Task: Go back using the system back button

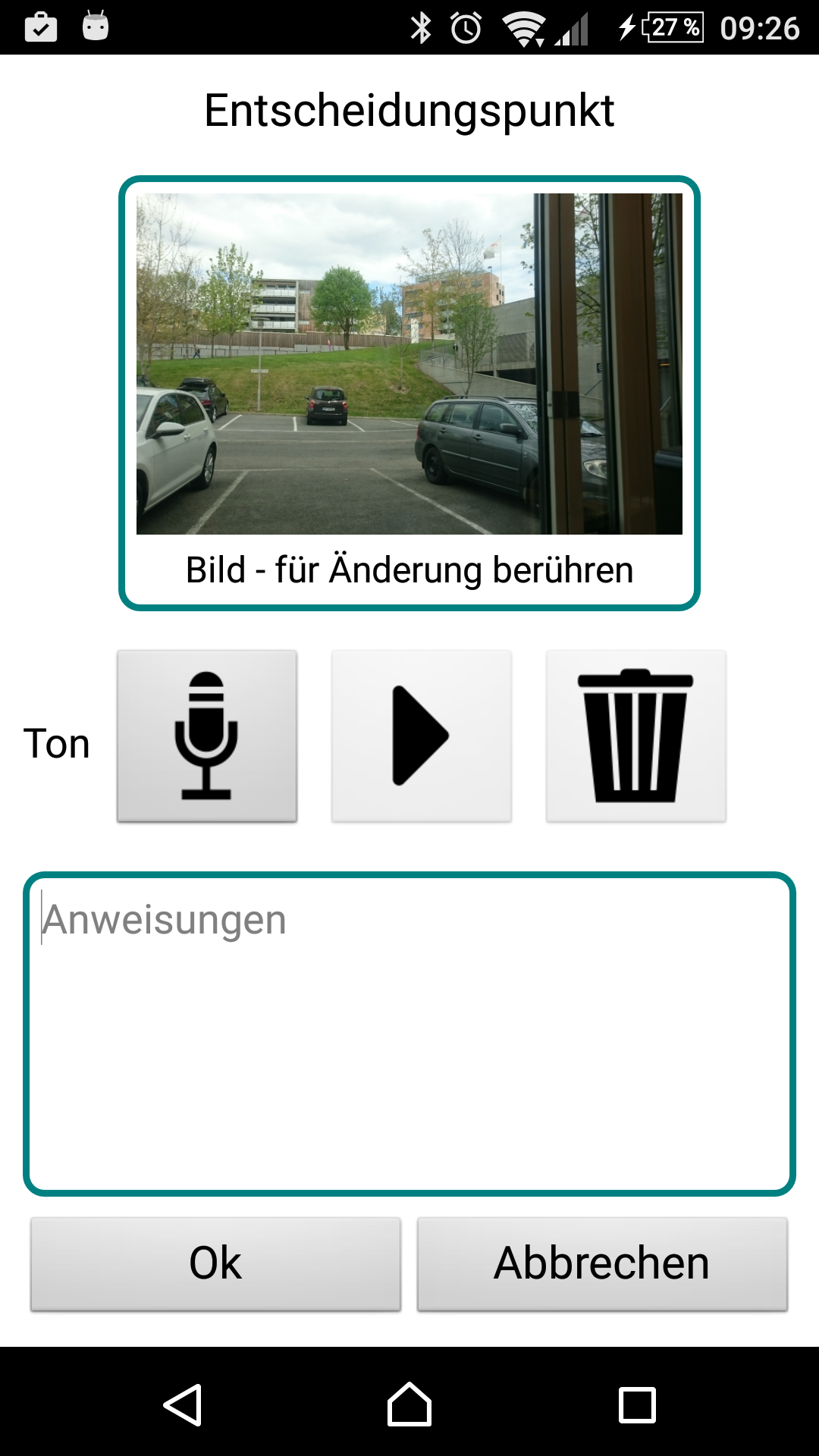Action: click(183, 1404)
